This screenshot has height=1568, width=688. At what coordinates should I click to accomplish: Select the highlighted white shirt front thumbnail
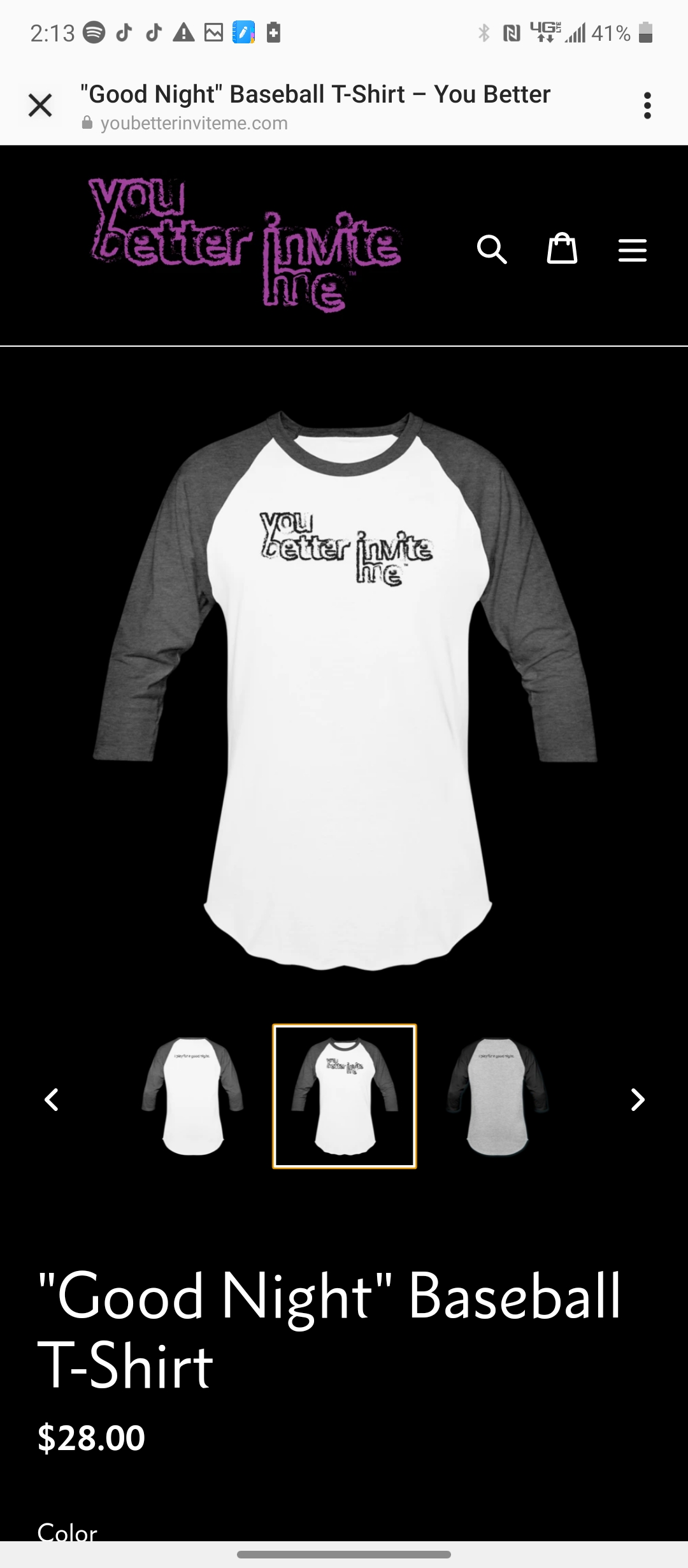(x=345, y=1096)
